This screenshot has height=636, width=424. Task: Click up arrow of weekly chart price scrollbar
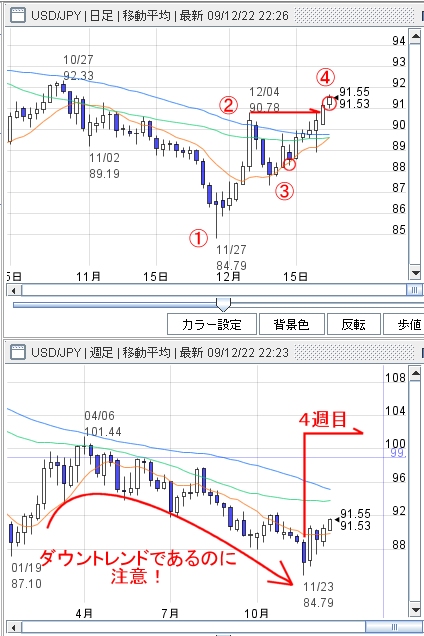click(415, 374)
